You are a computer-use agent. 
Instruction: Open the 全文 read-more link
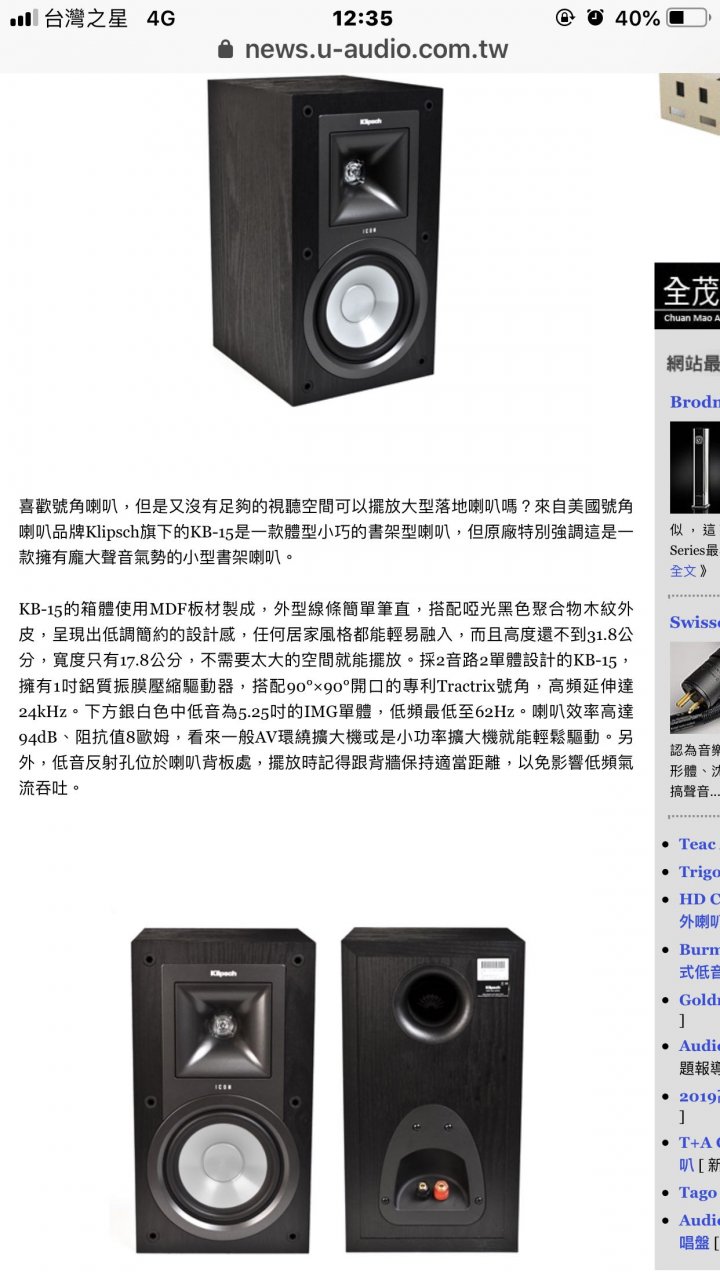688,571
